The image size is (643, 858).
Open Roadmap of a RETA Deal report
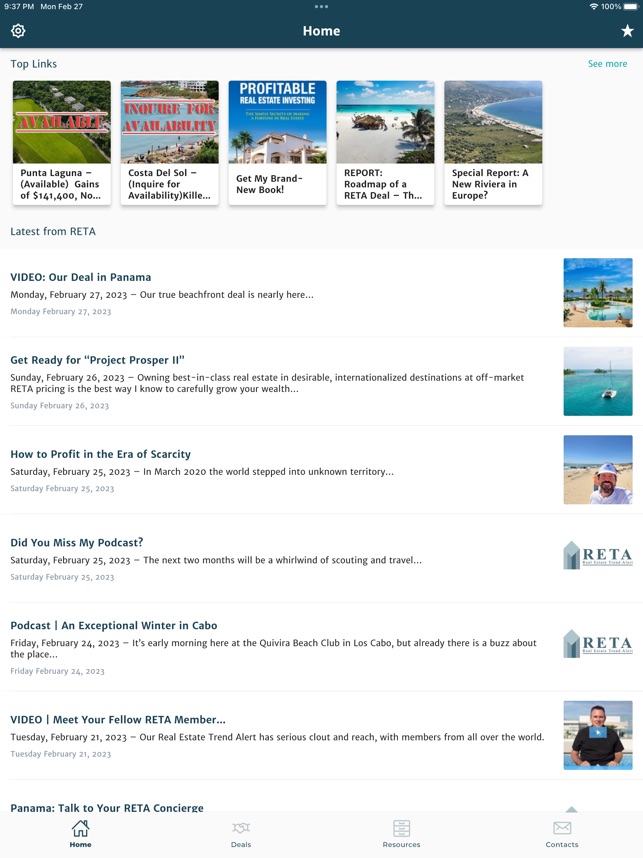tap(385, 143)
